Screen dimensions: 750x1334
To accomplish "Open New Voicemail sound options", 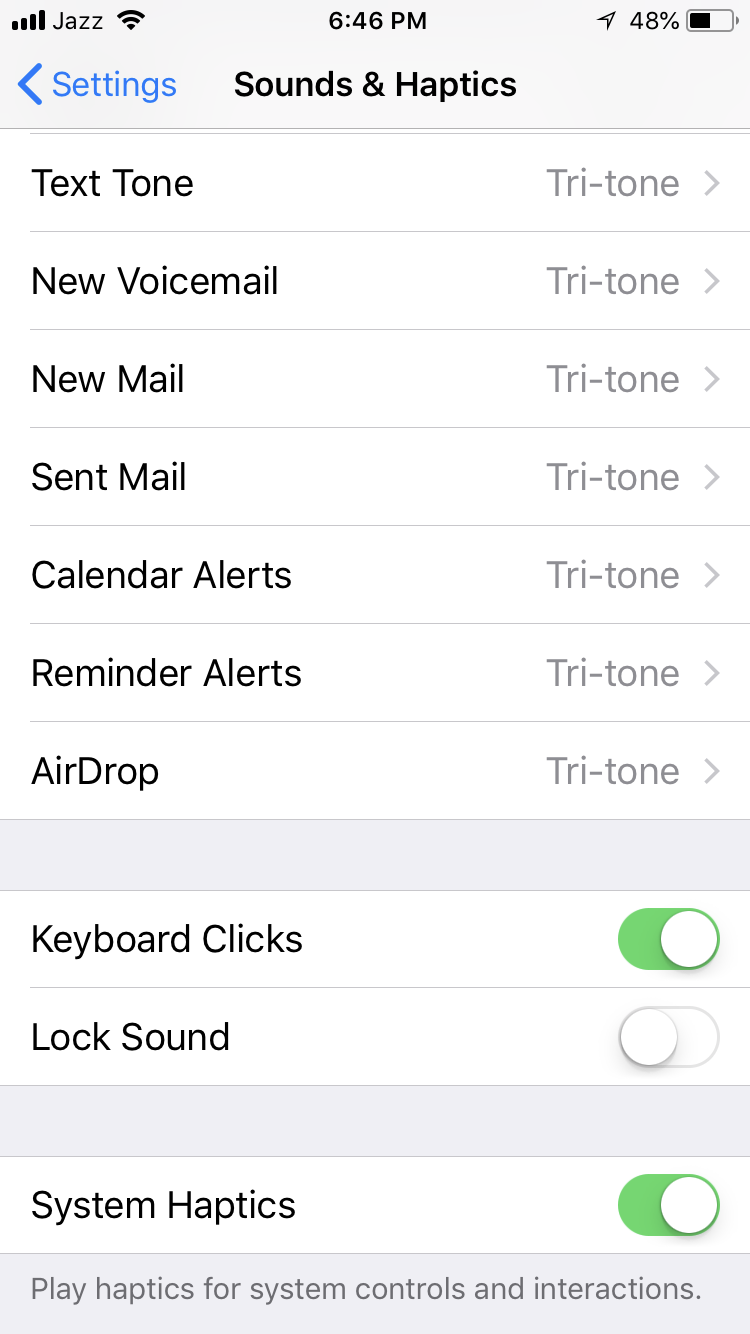I will 375,281.
